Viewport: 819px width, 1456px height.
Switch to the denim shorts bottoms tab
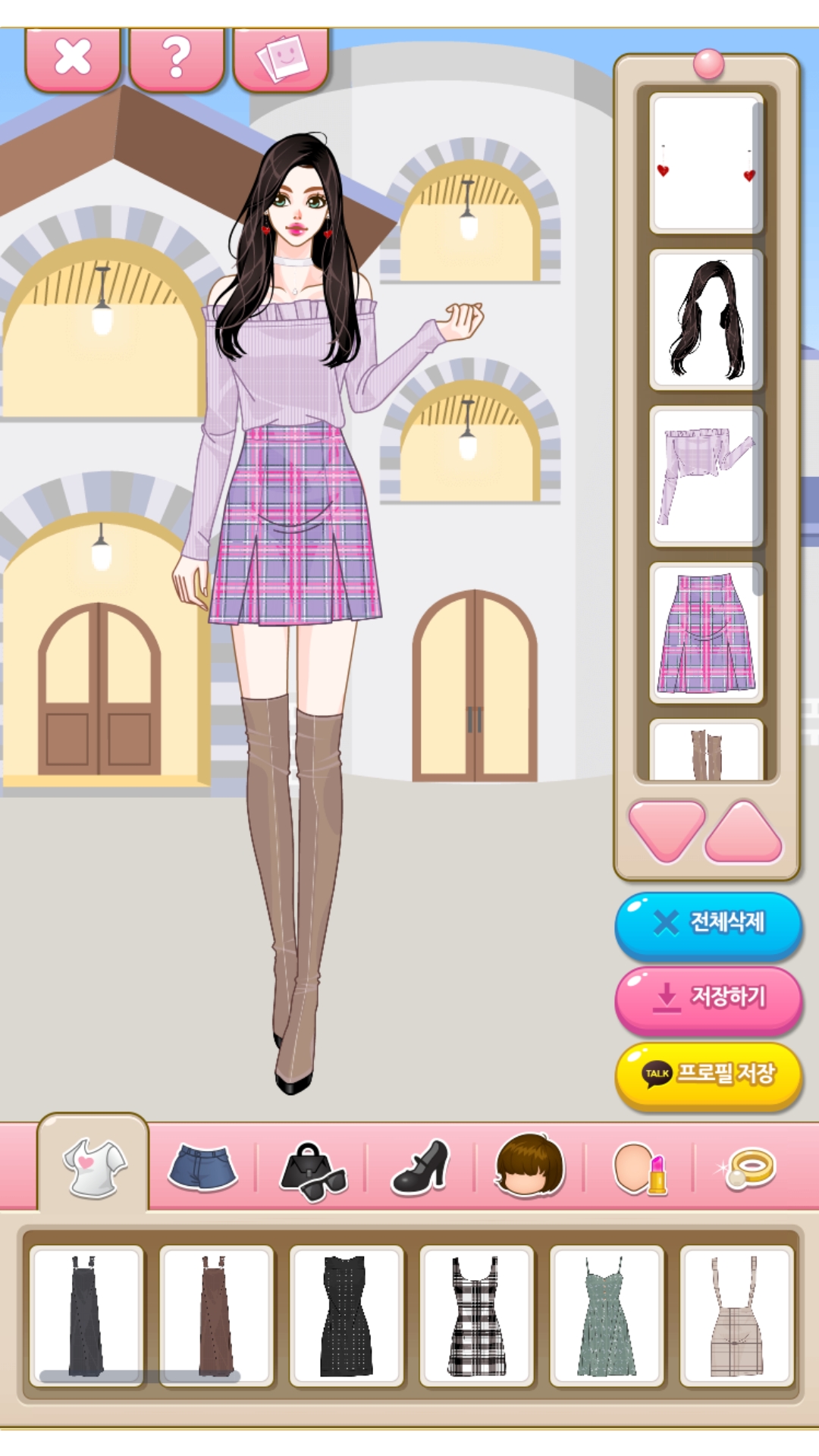tap(202, 1167)
